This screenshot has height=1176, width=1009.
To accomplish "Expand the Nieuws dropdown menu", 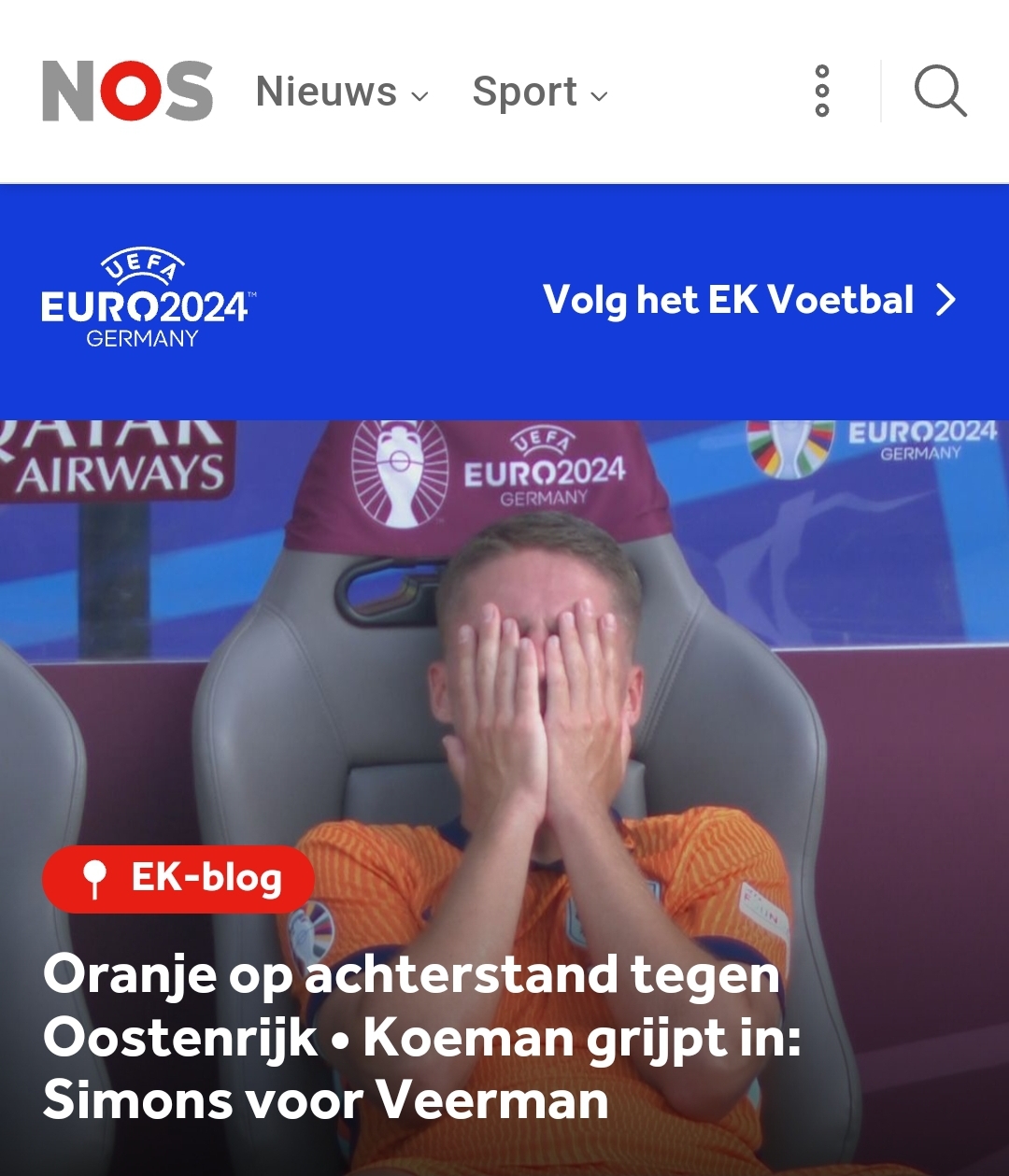I will pos(341,92).
